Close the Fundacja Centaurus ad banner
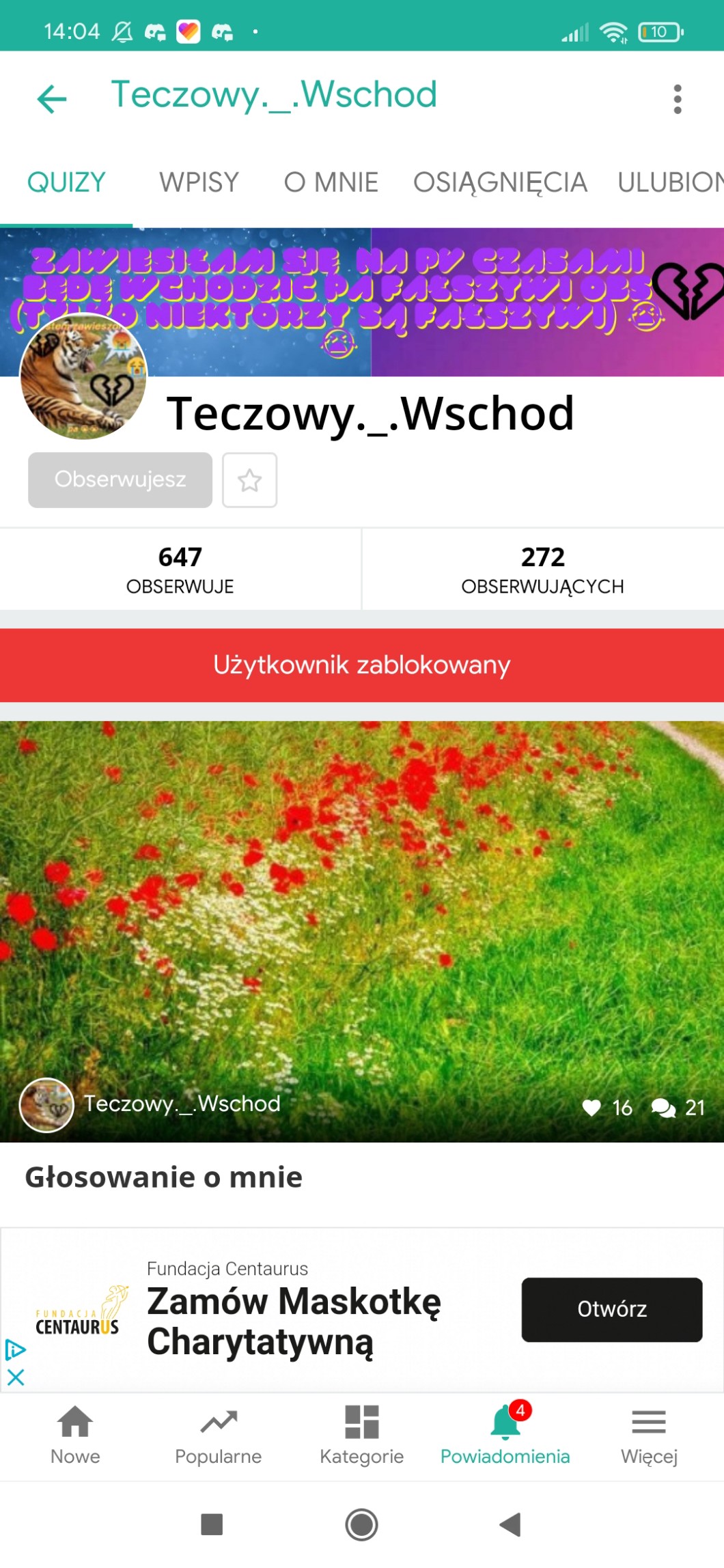The height and width of the screenshot is (1568, 724). pyautogui.click(x=16, y=1377)
